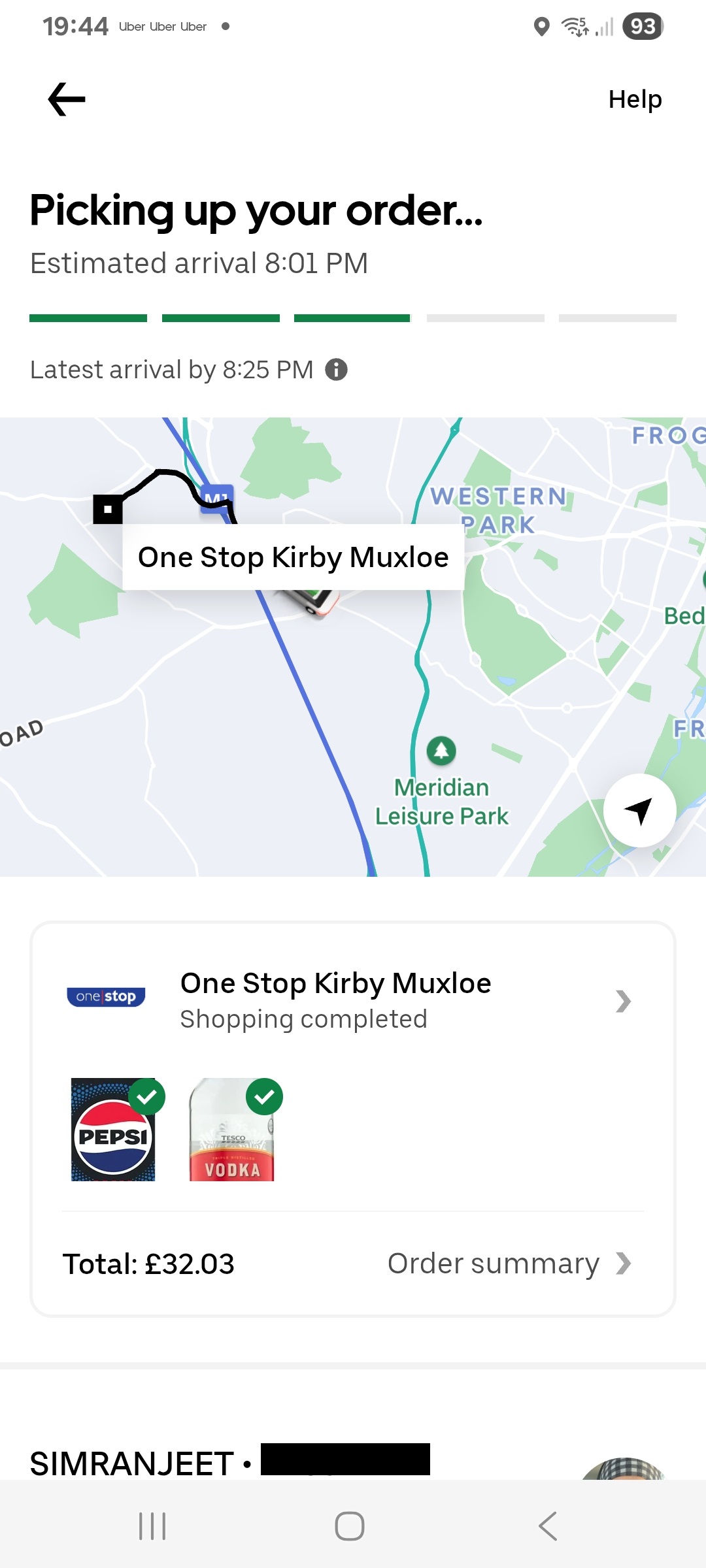Screen dimensions: 706x1568
Task: Recenter map with the location arrow button
Action: coord(639,810)
